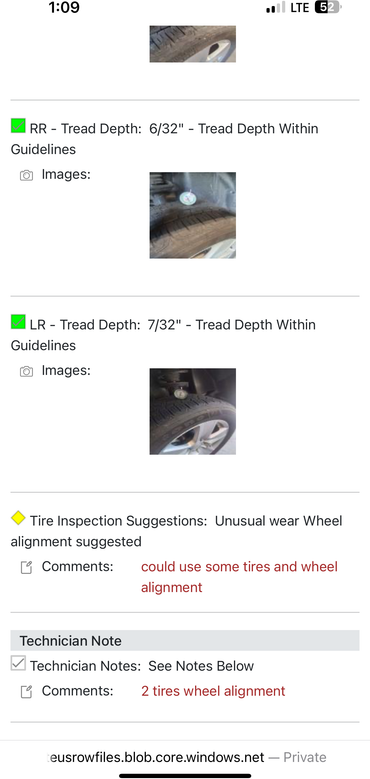Open the LR tread depth photo
This screenshot has width=370, height=779.
coord(193,411)
